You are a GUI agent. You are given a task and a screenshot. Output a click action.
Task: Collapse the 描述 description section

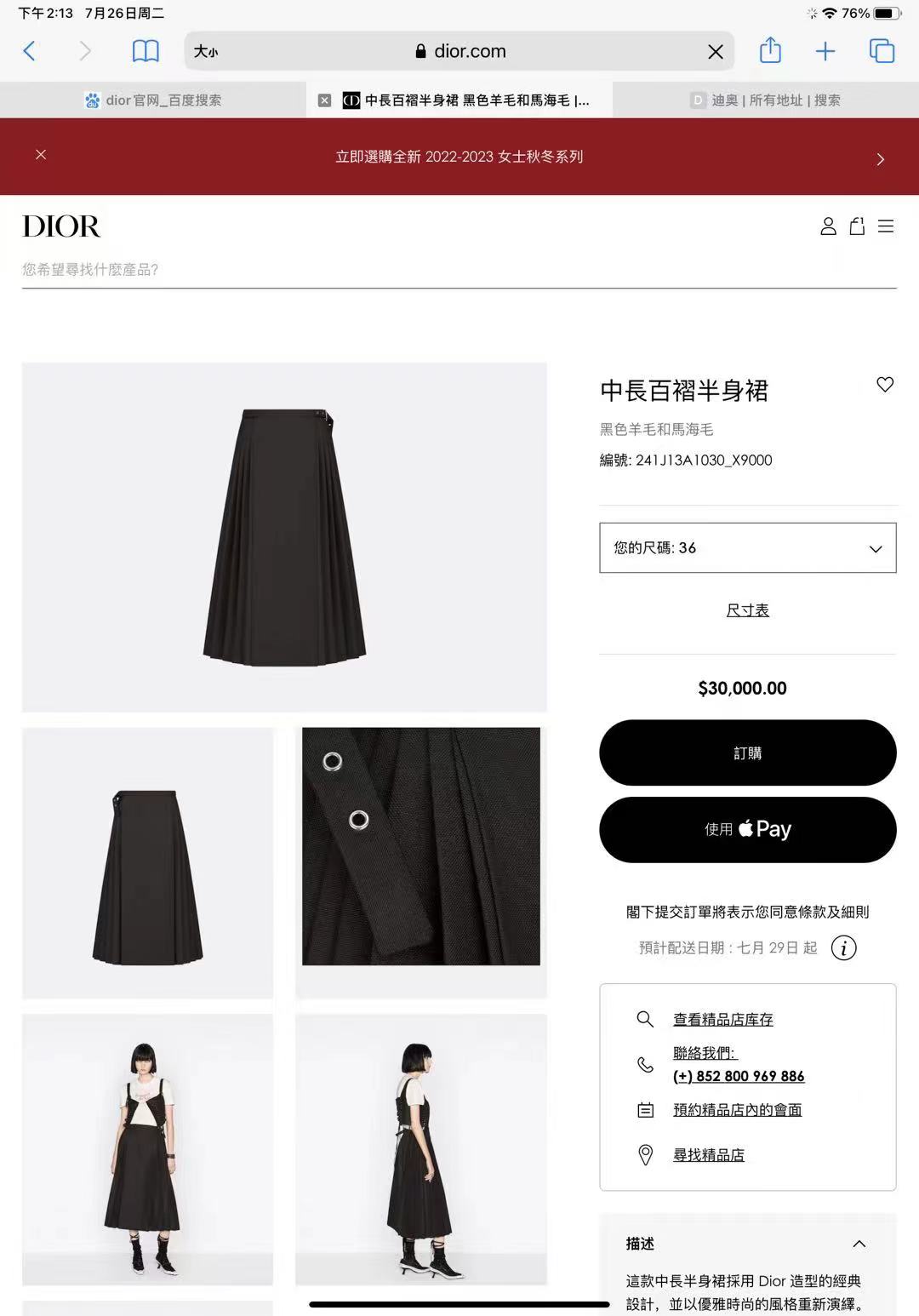tap(859, 1244)
